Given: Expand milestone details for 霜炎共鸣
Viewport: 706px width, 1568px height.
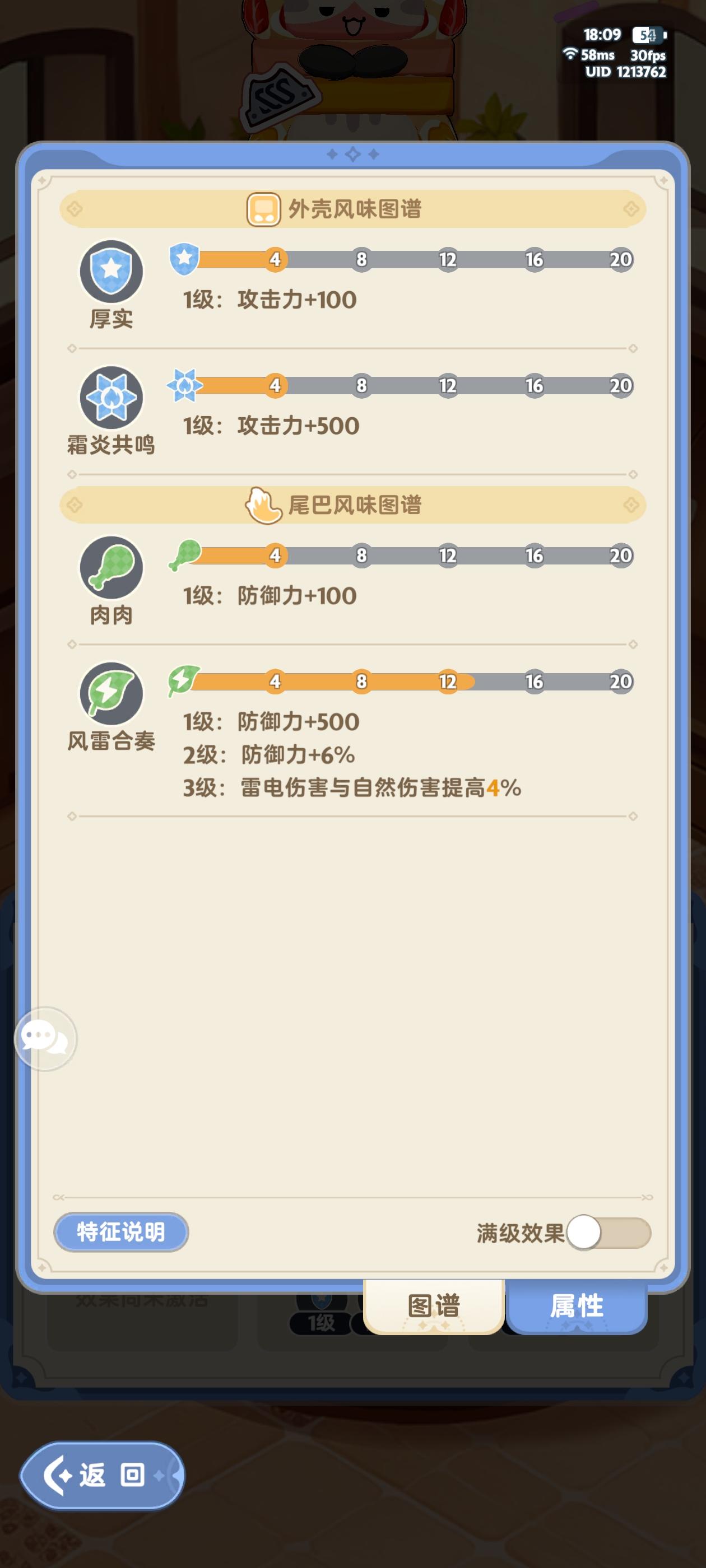Looking at the screenshot, I should pos(112,399).
